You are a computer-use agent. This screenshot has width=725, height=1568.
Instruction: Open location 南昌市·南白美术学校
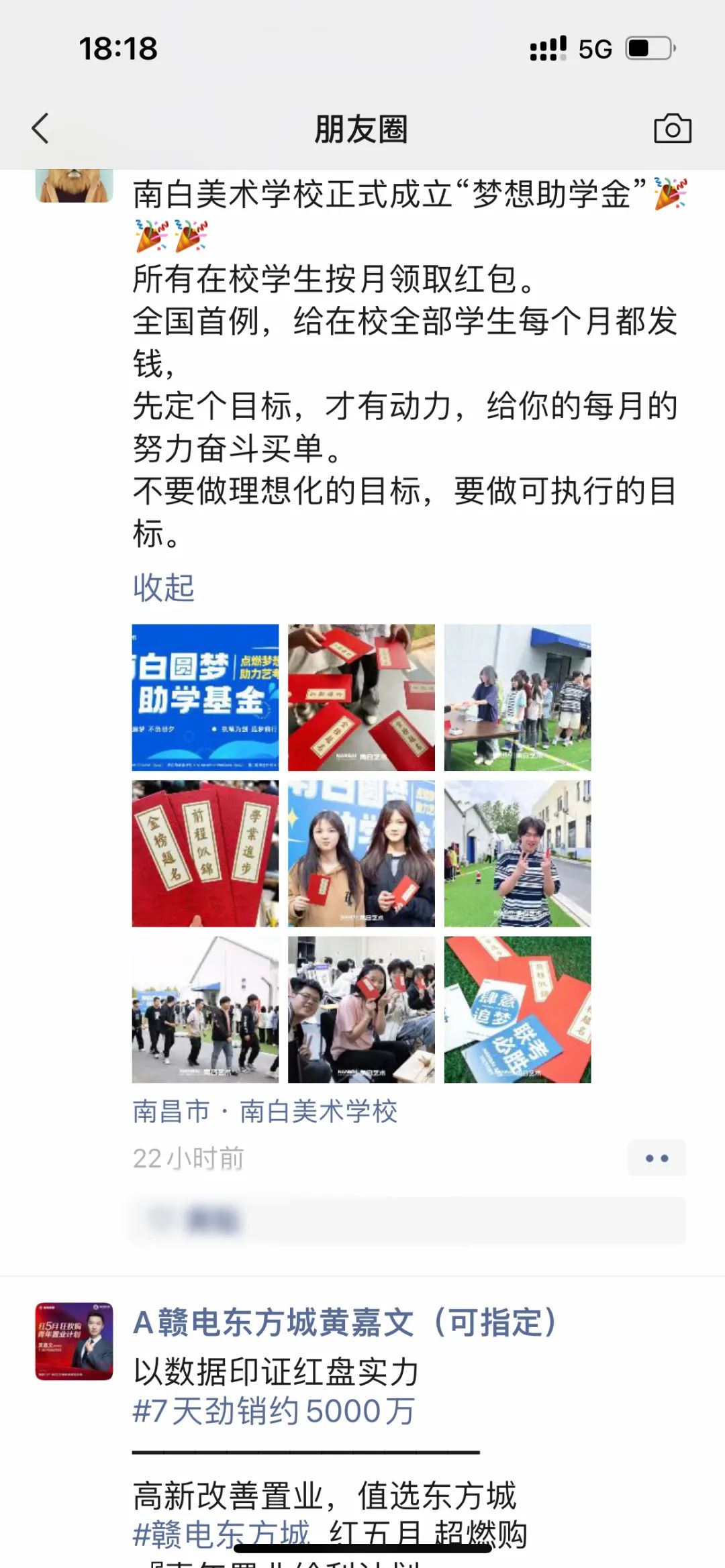(264, 1112)
